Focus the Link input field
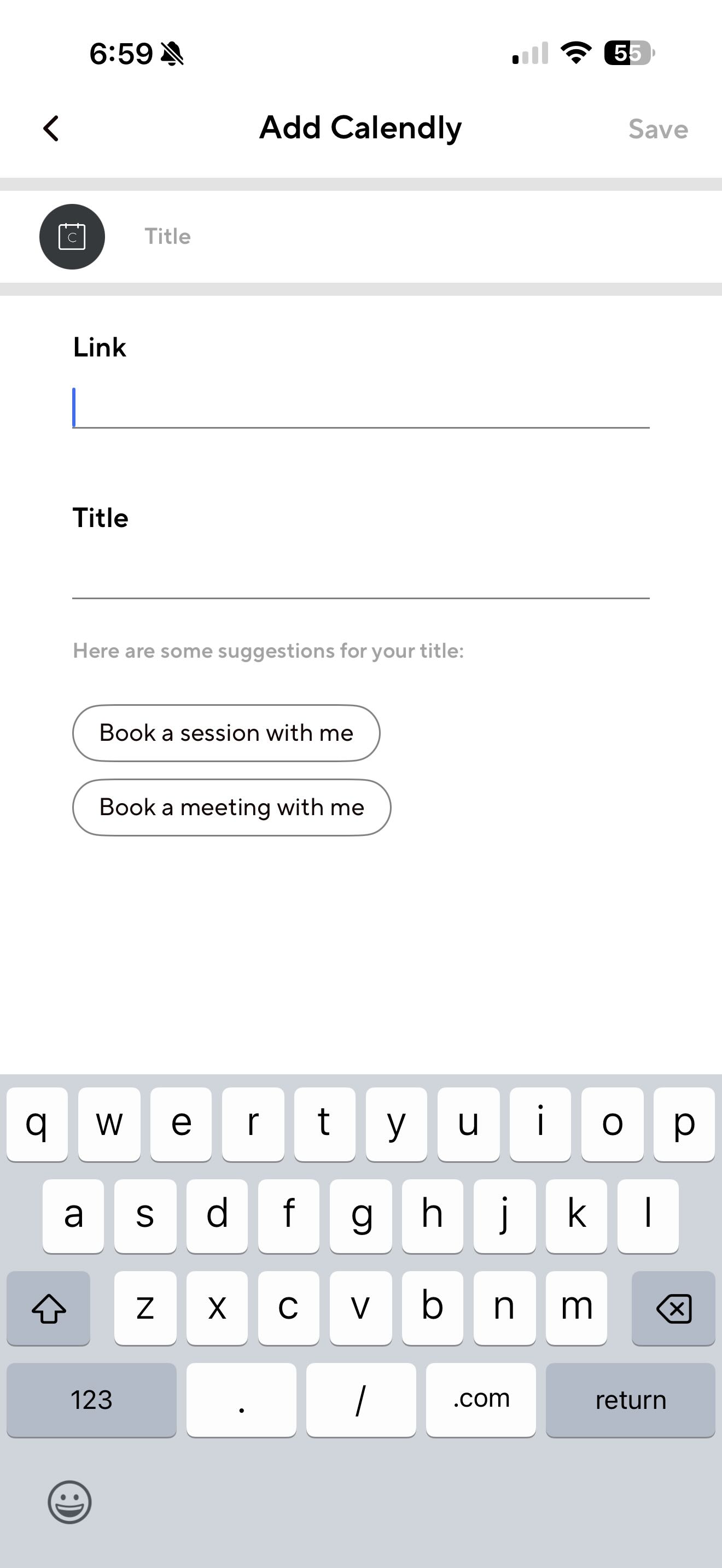Viewport: 722px width, 1568px height. pyautogui.click(x=360, y=408)
